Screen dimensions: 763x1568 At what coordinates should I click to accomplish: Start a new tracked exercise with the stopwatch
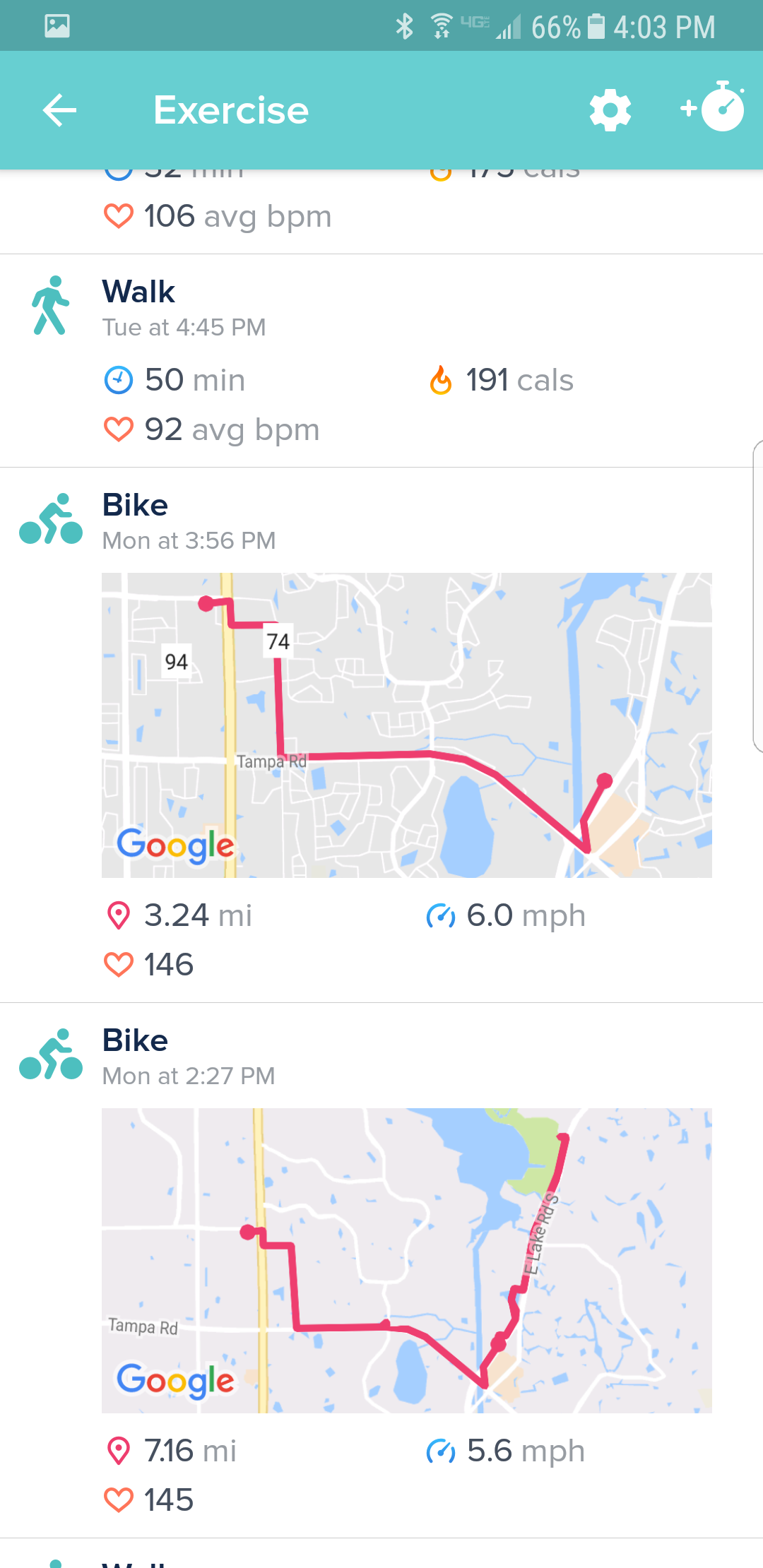[x=714, y=109]
